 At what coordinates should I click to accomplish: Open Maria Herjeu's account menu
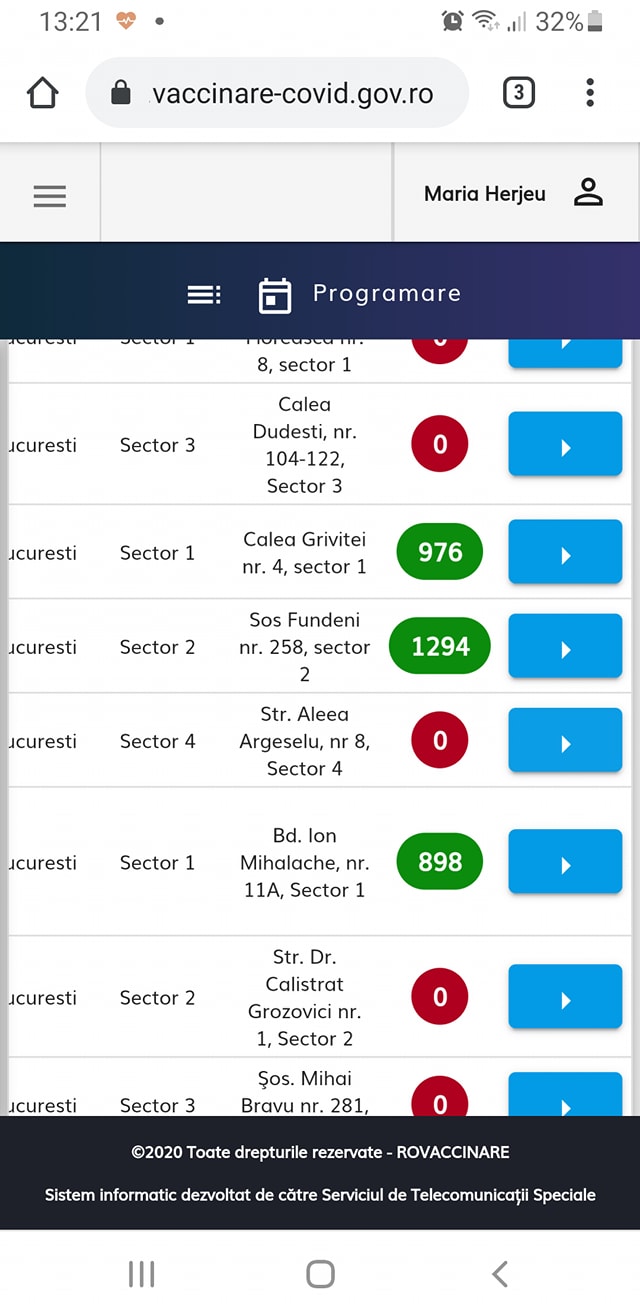click(x=588, y=193)
